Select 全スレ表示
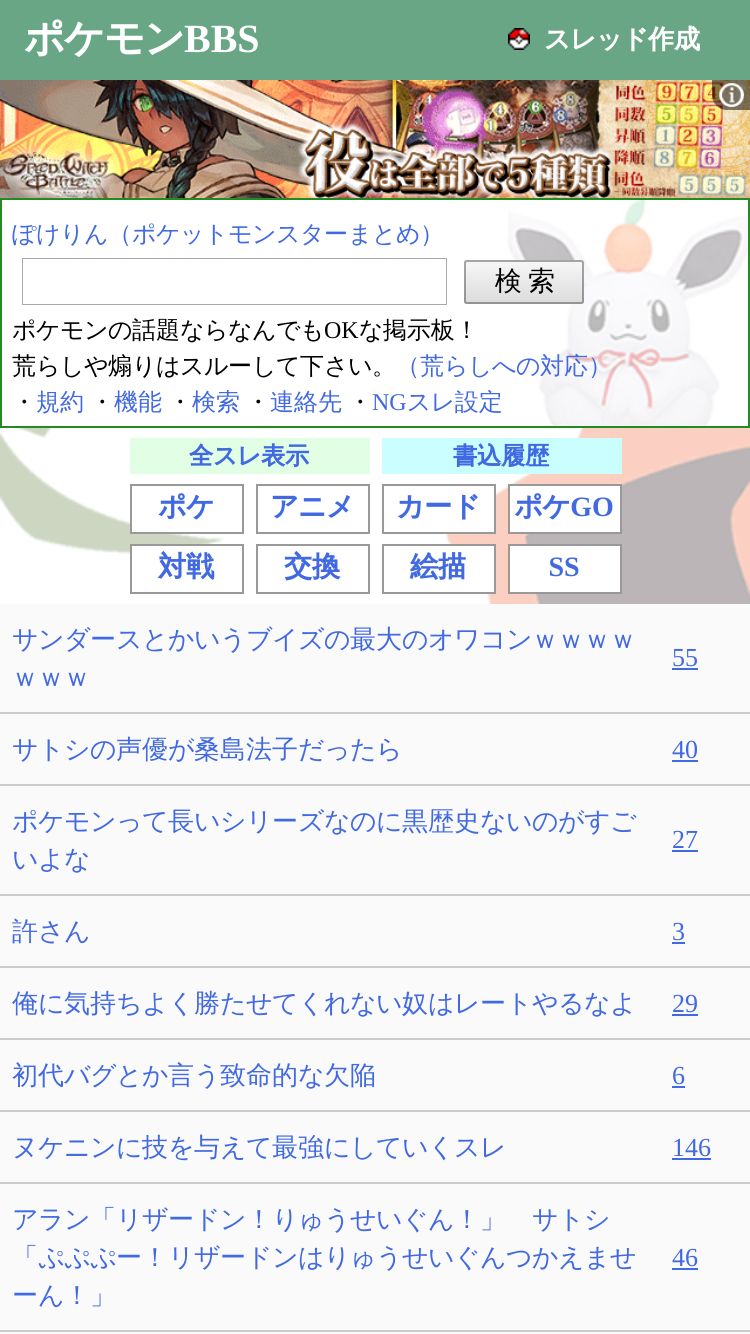The image size is (750, 1334). click(249, 456)
